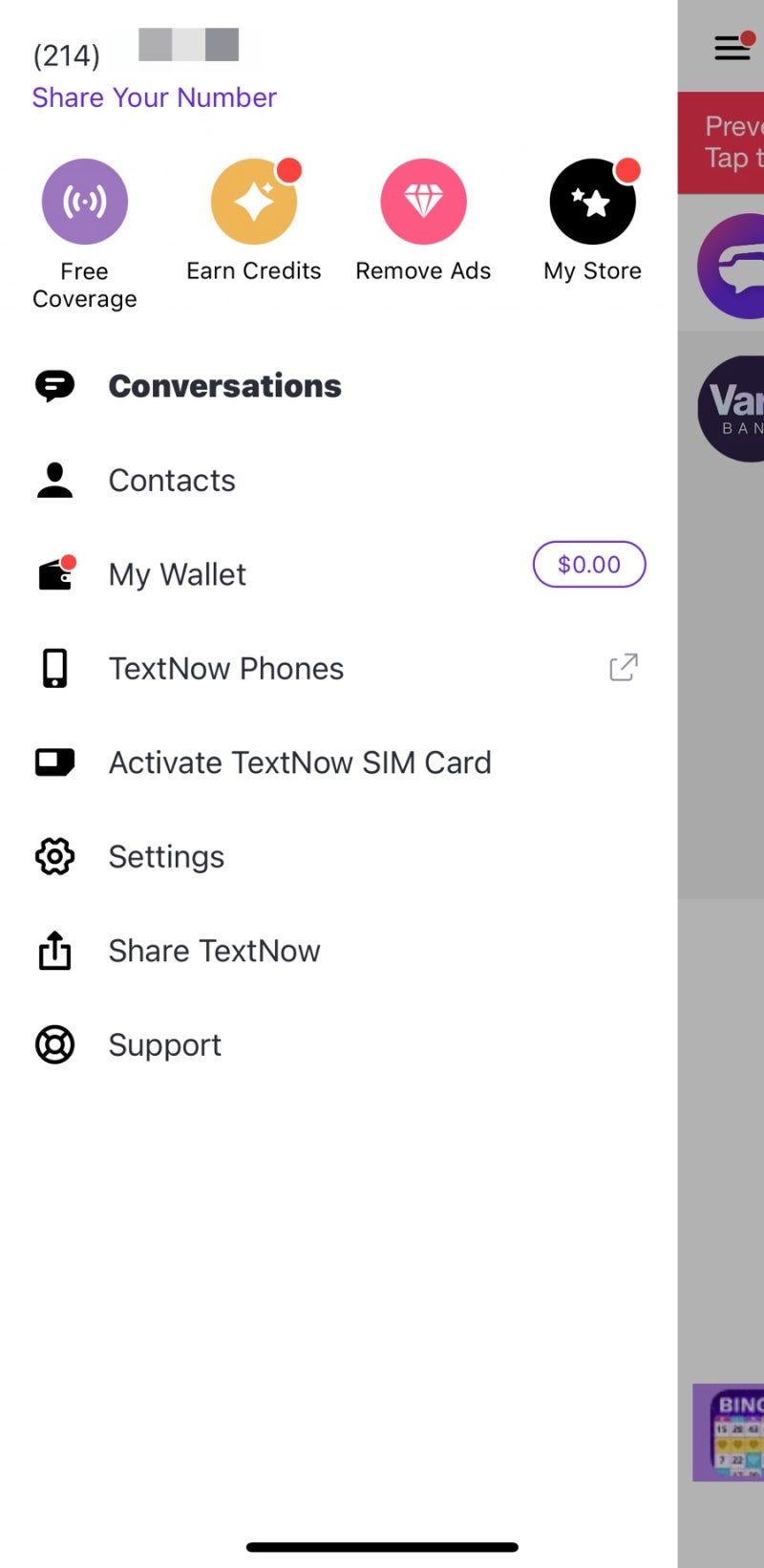Tap the $0.00 wallet balance chip
This screenshot has width=764, height=1568.
(589, 565)
